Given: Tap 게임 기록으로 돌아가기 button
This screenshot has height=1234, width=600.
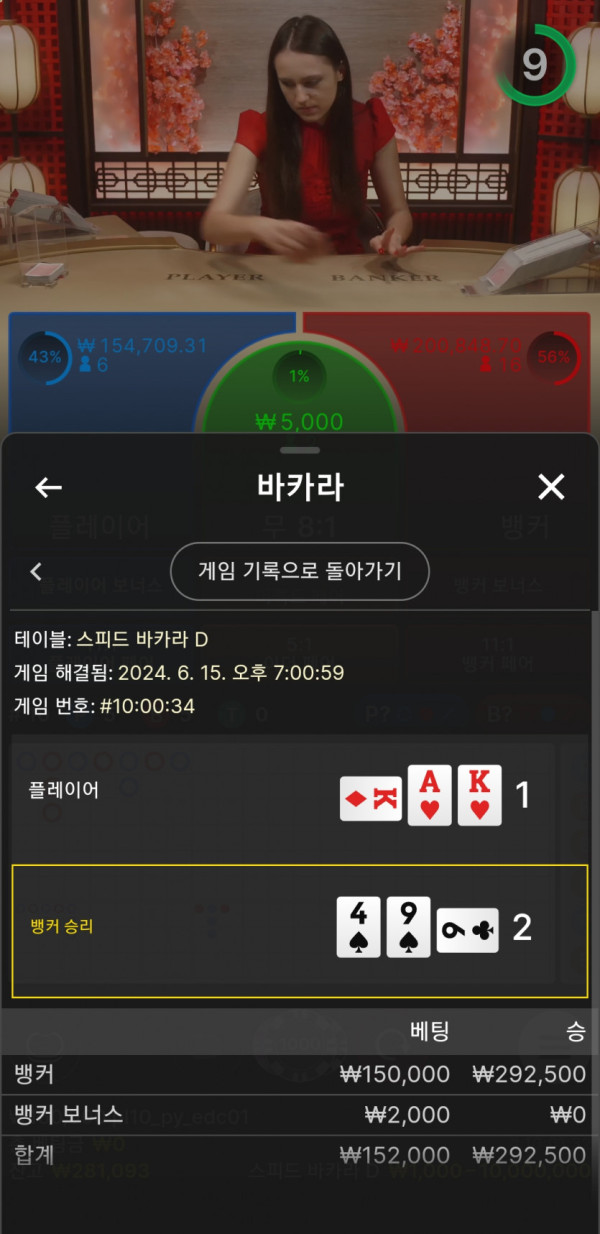Looking at the screenshot, I should tap(300, 571).
